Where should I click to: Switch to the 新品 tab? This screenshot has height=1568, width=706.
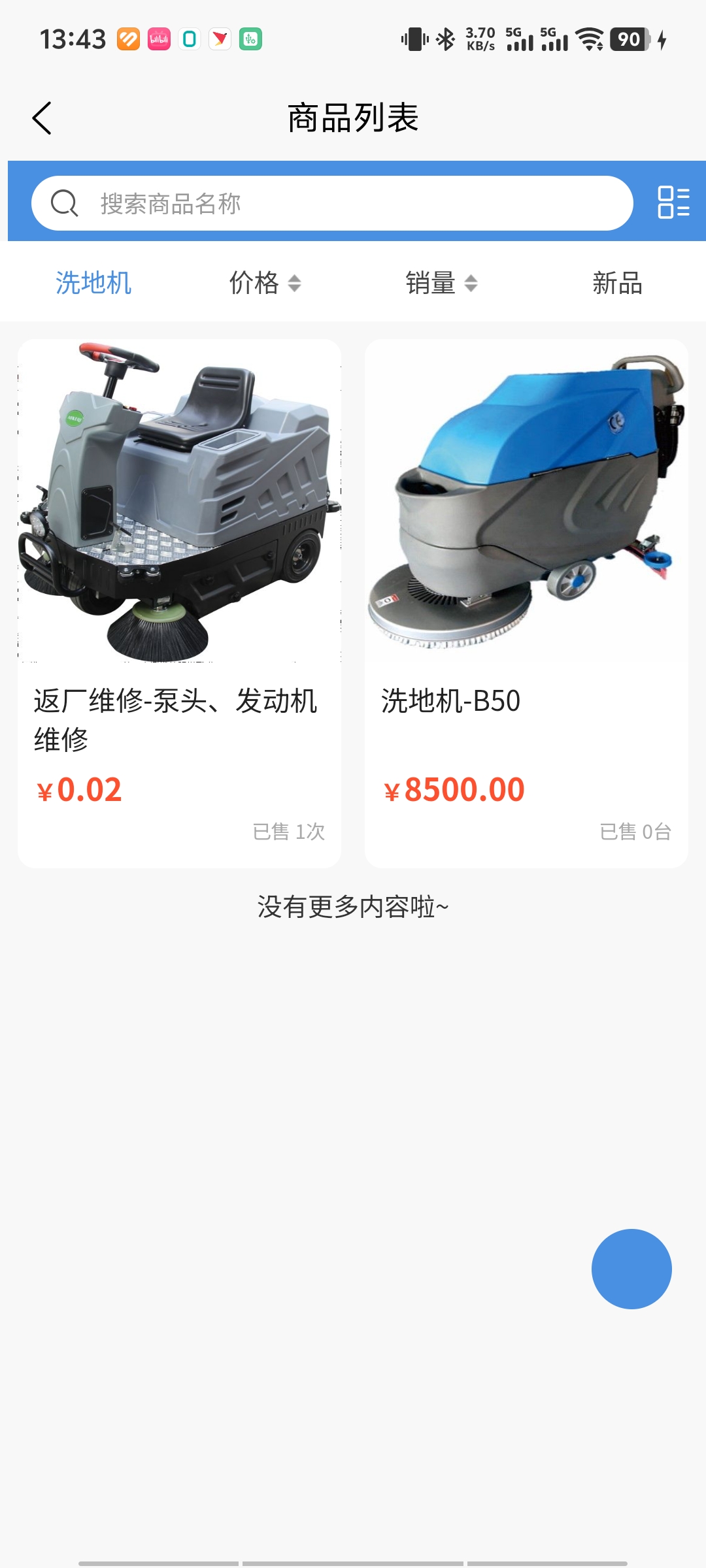(x=617, y=283)
